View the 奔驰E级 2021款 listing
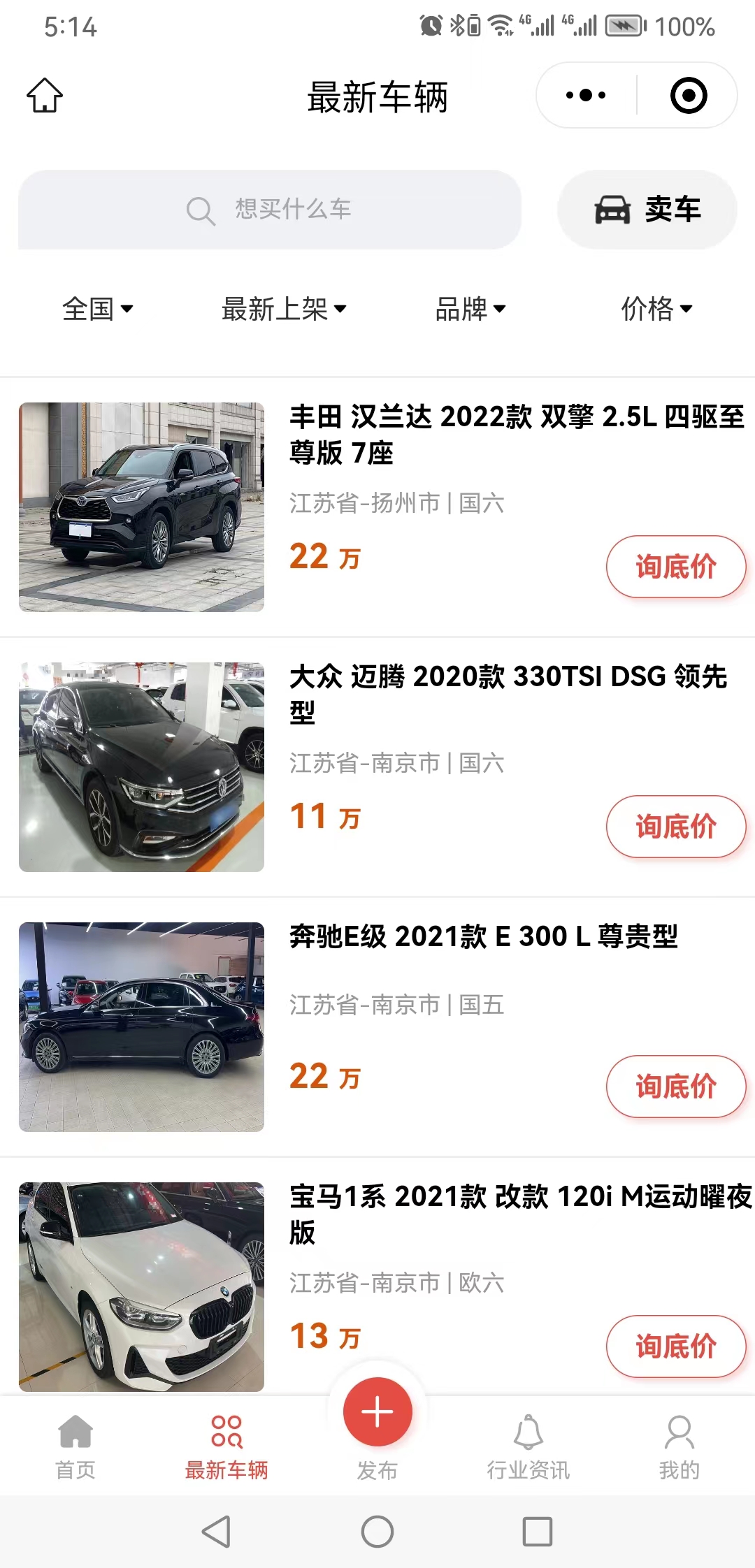 (483, 936)
